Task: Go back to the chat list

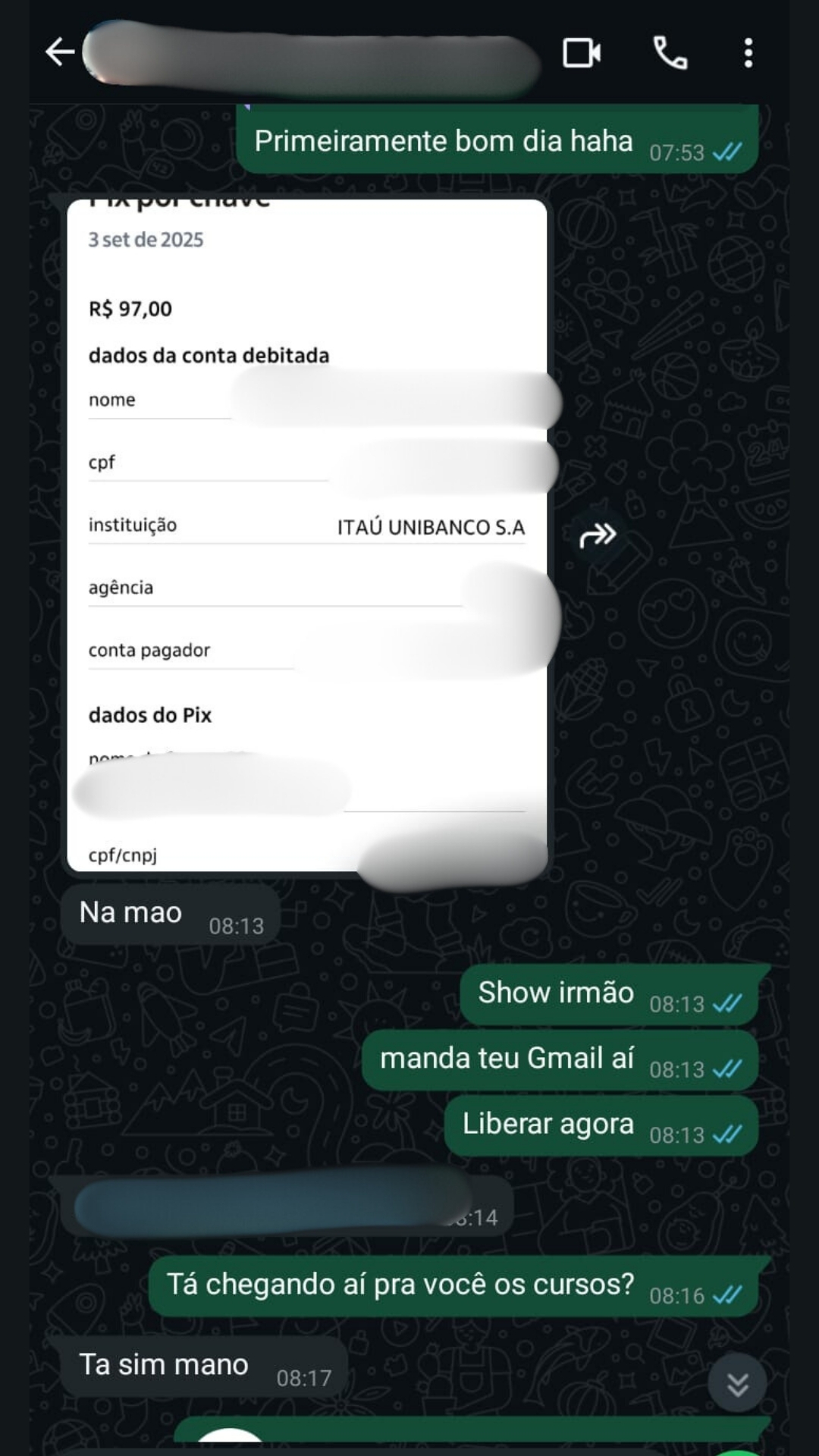Action: [59, 52]
